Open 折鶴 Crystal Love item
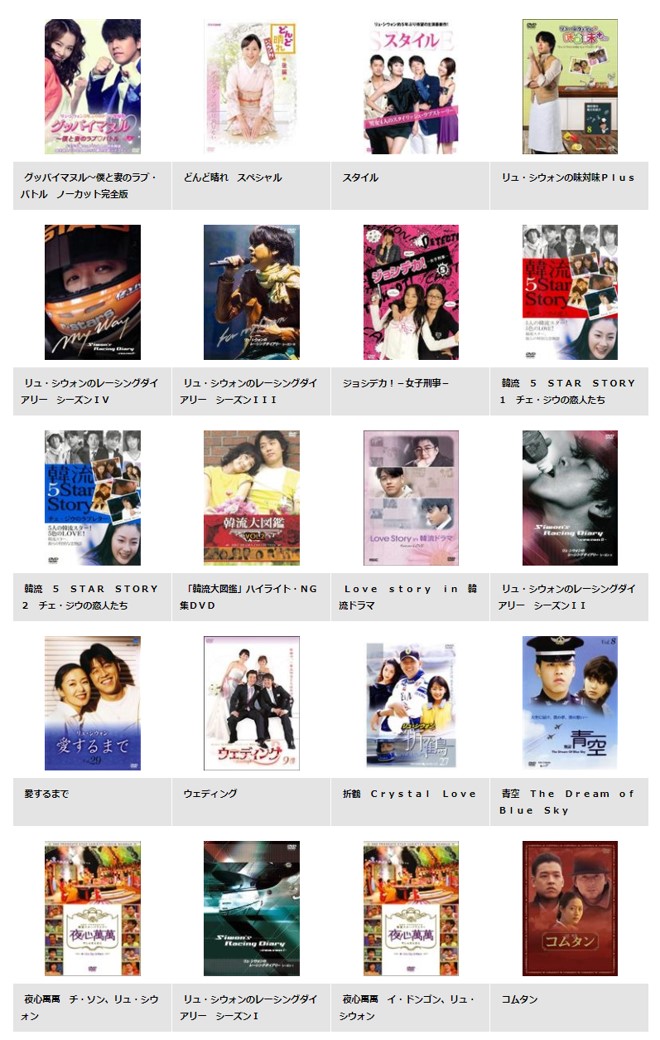Screen dimensions: 660x1040 pos(410,703)
